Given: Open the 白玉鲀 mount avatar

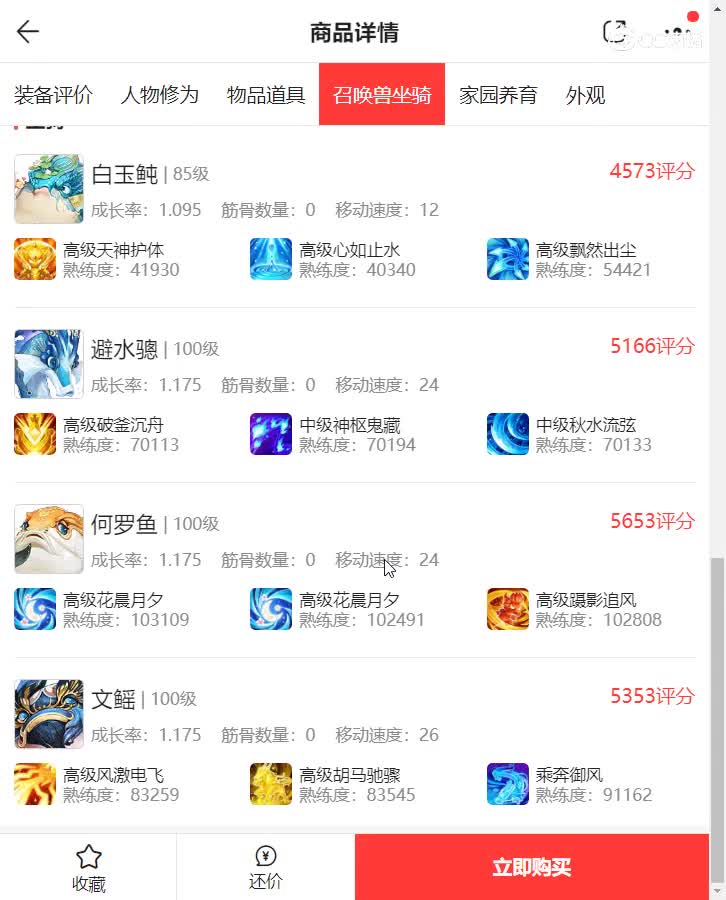Looking at the screenshot, I should pyautogui.click(x=48, y=189).
